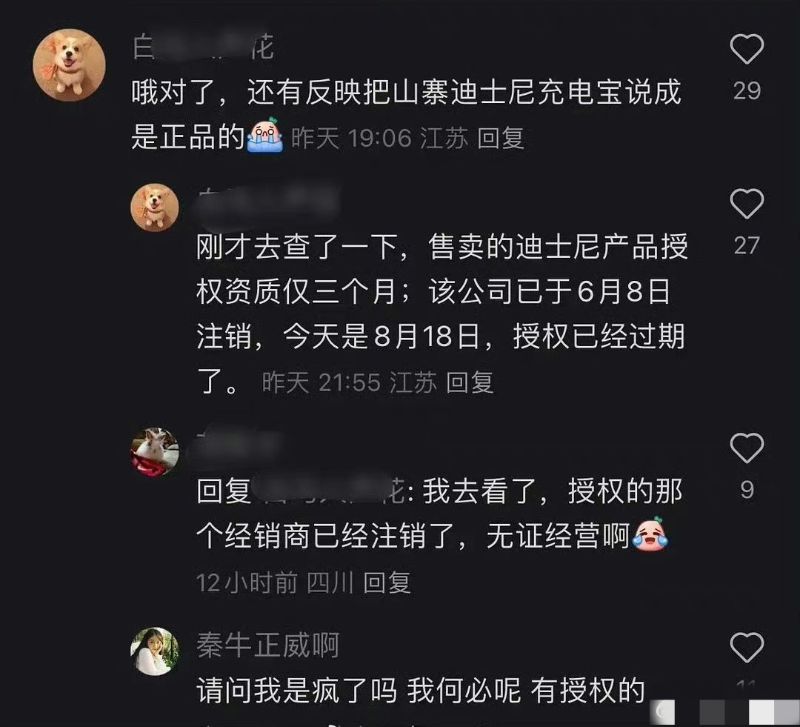The image size is (800, 727).
Task: Like 秦牛正威啊's comment
Action: [747, 647]
